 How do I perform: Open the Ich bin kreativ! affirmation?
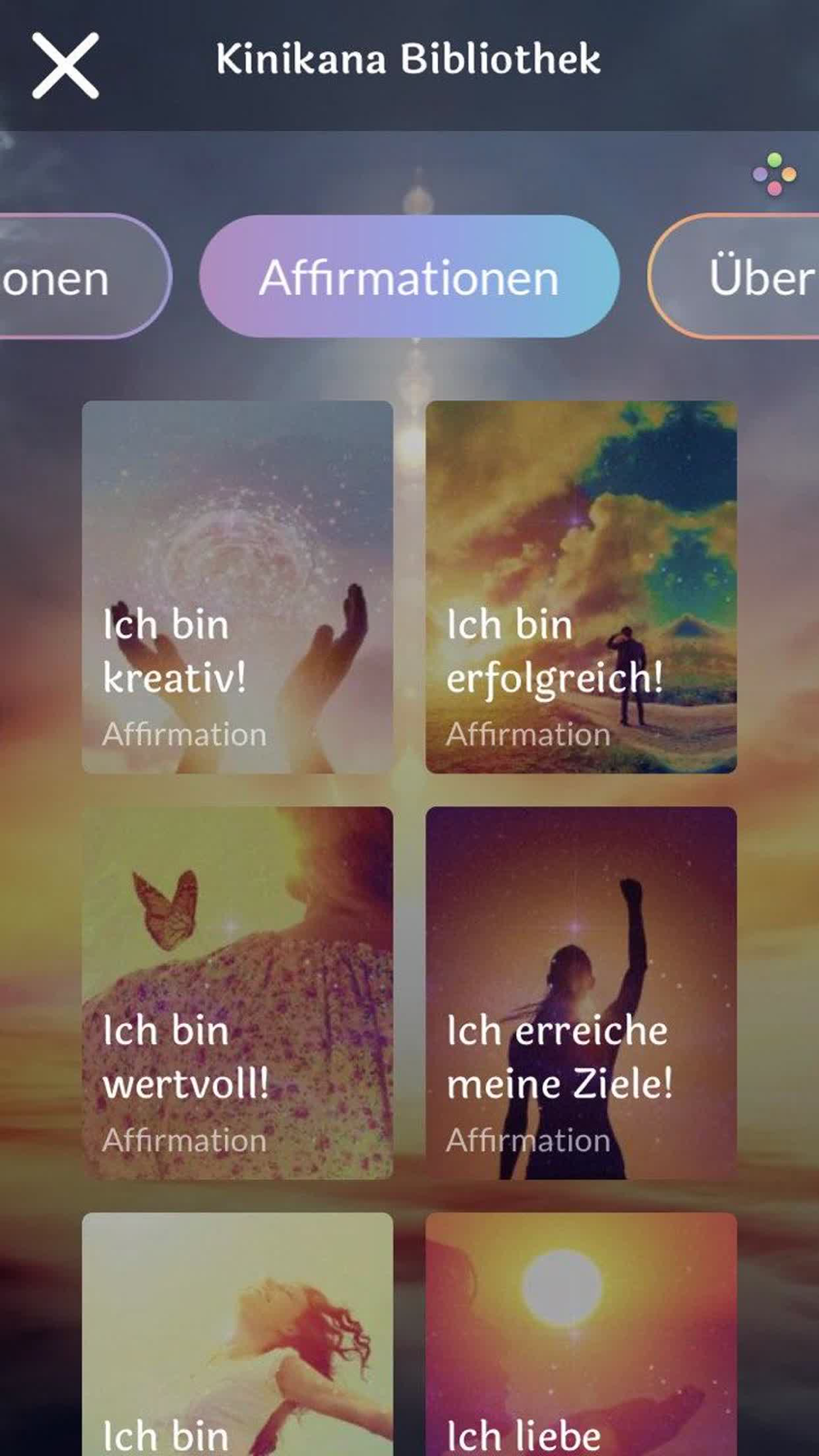point(238,586)
